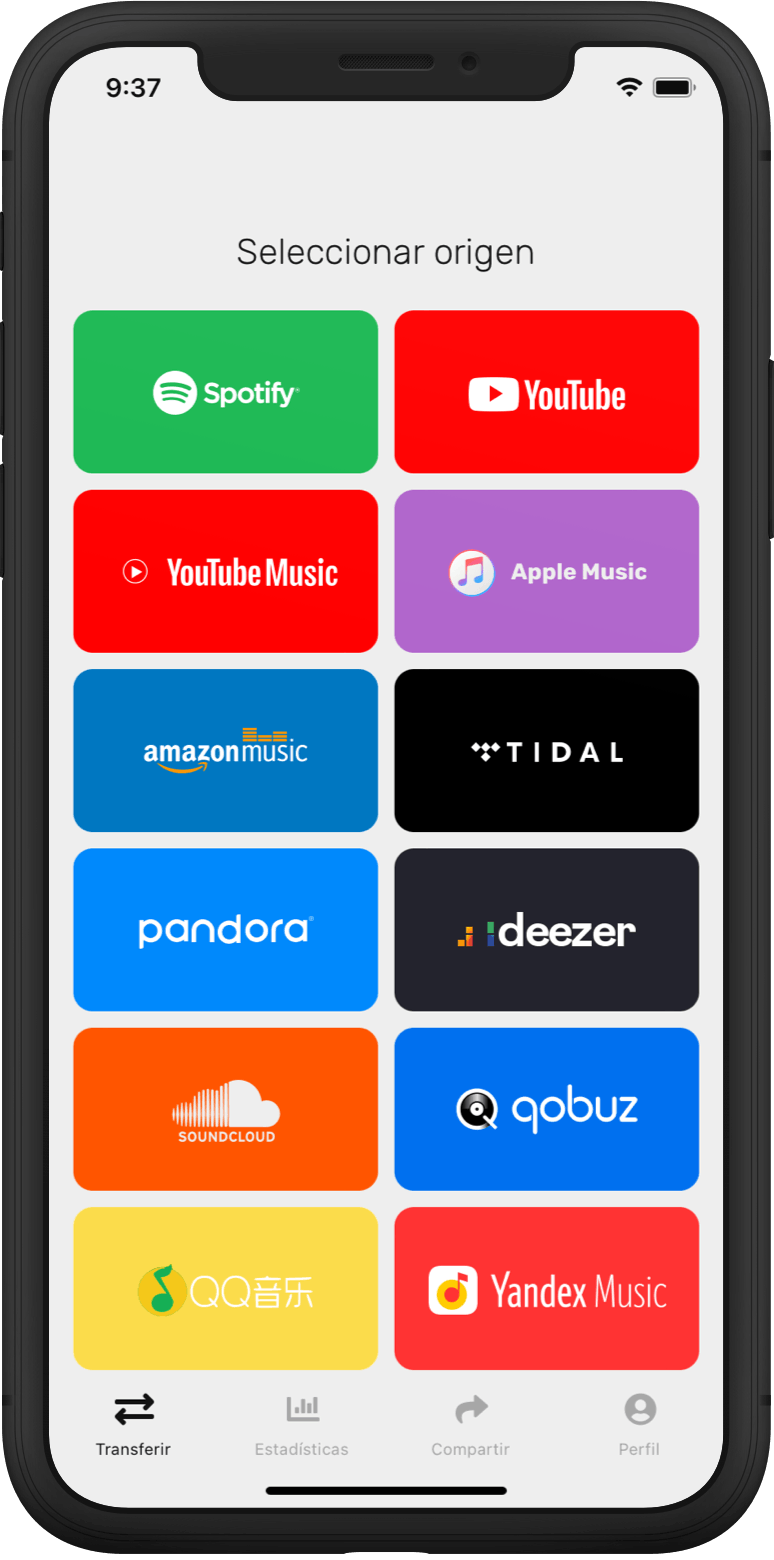This screenshot has height=1560, width=774.
Task: Go to the Compartir tab
Action: 471,1425
